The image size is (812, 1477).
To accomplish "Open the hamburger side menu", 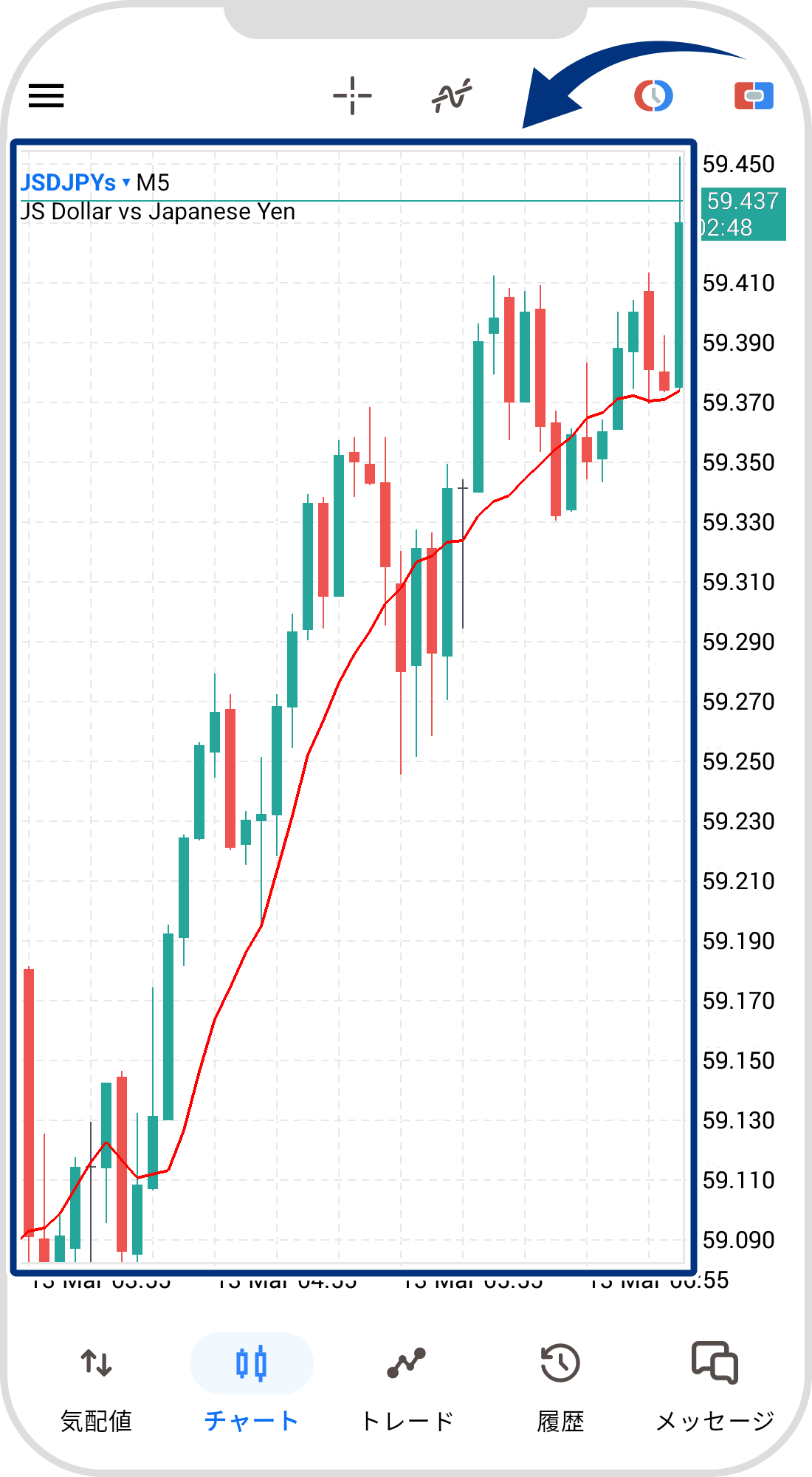I will pos(47,96).
